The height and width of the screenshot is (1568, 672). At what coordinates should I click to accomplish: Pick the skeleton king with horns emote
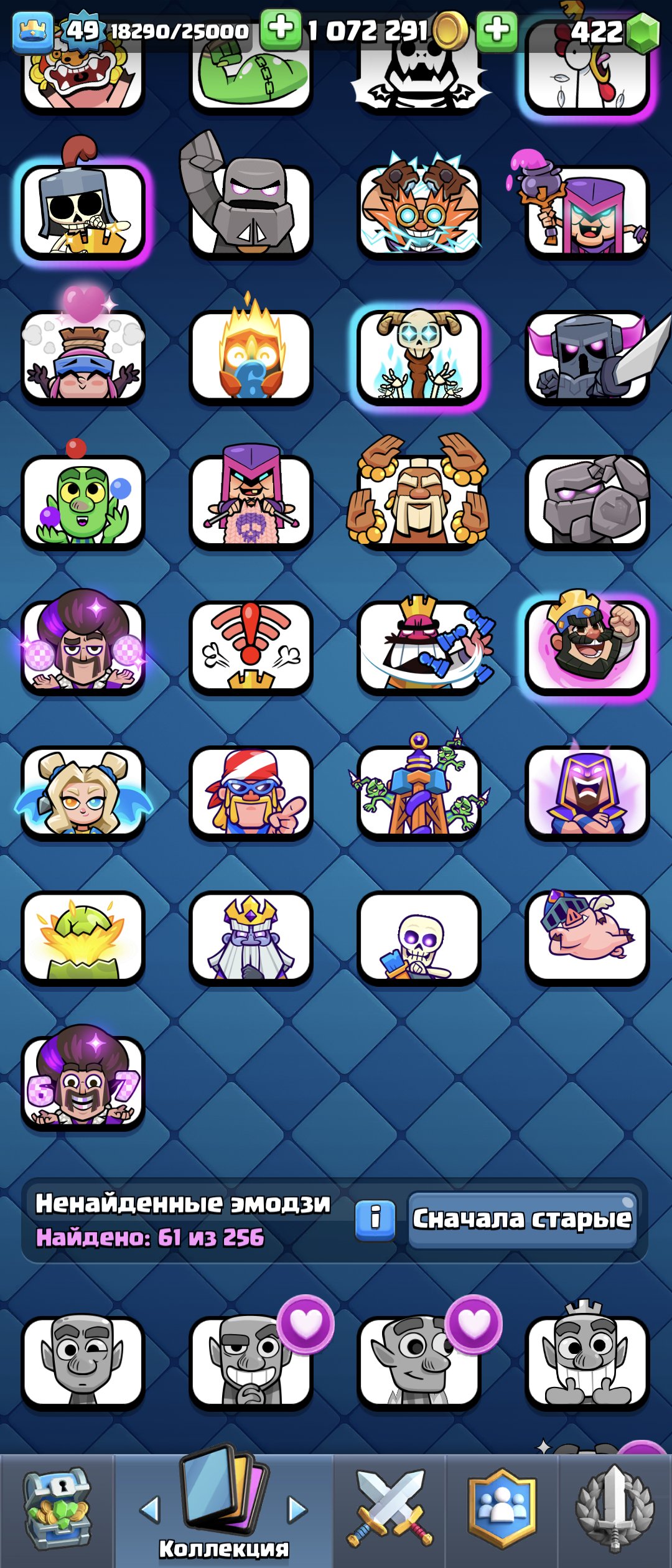419,357
